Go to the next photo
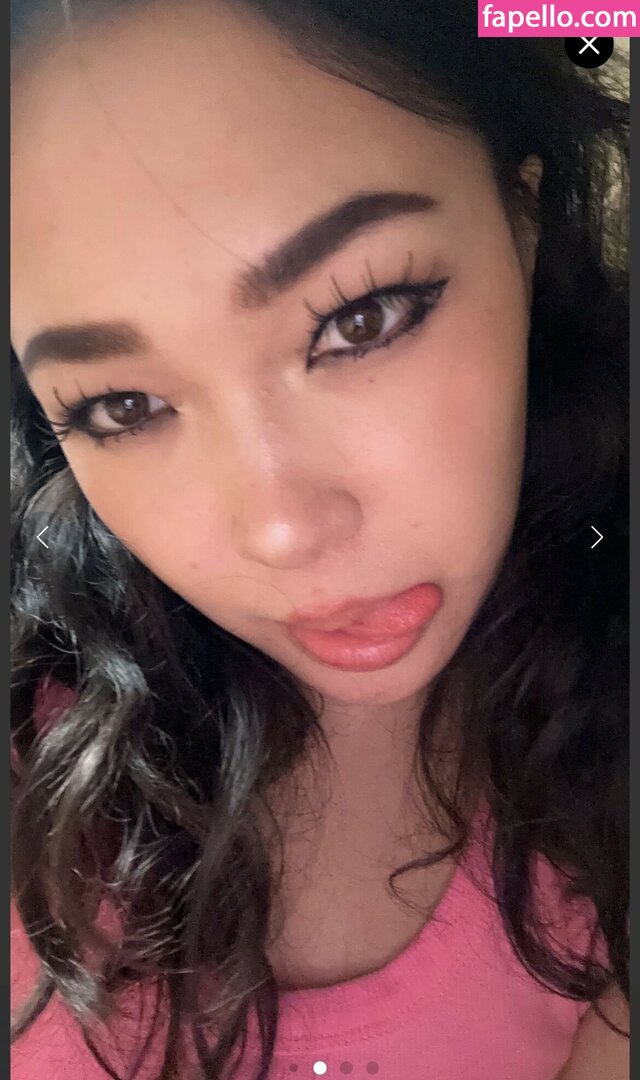The image size is (640, 1080). (x=596, y=537)
